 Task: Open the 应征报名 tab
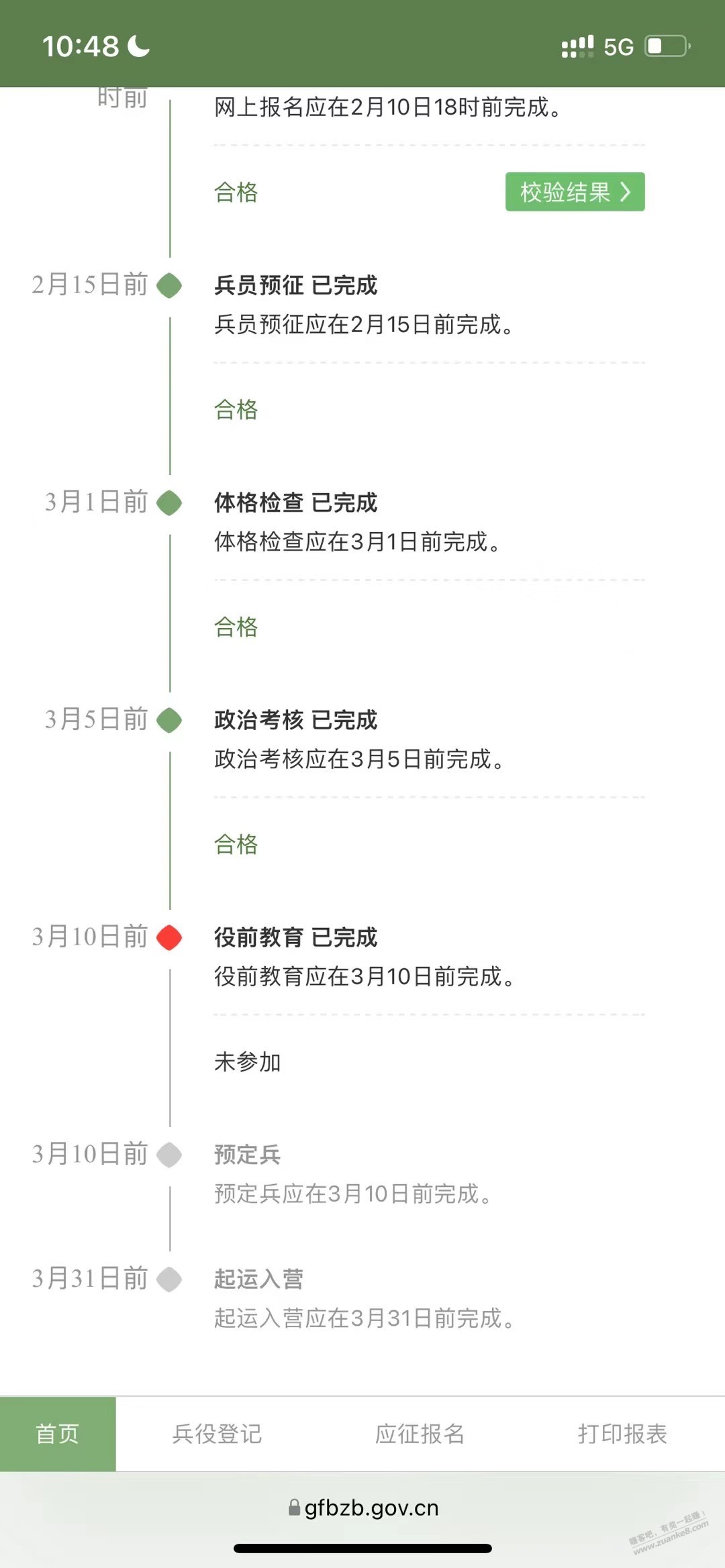(x=420, y=1432)
